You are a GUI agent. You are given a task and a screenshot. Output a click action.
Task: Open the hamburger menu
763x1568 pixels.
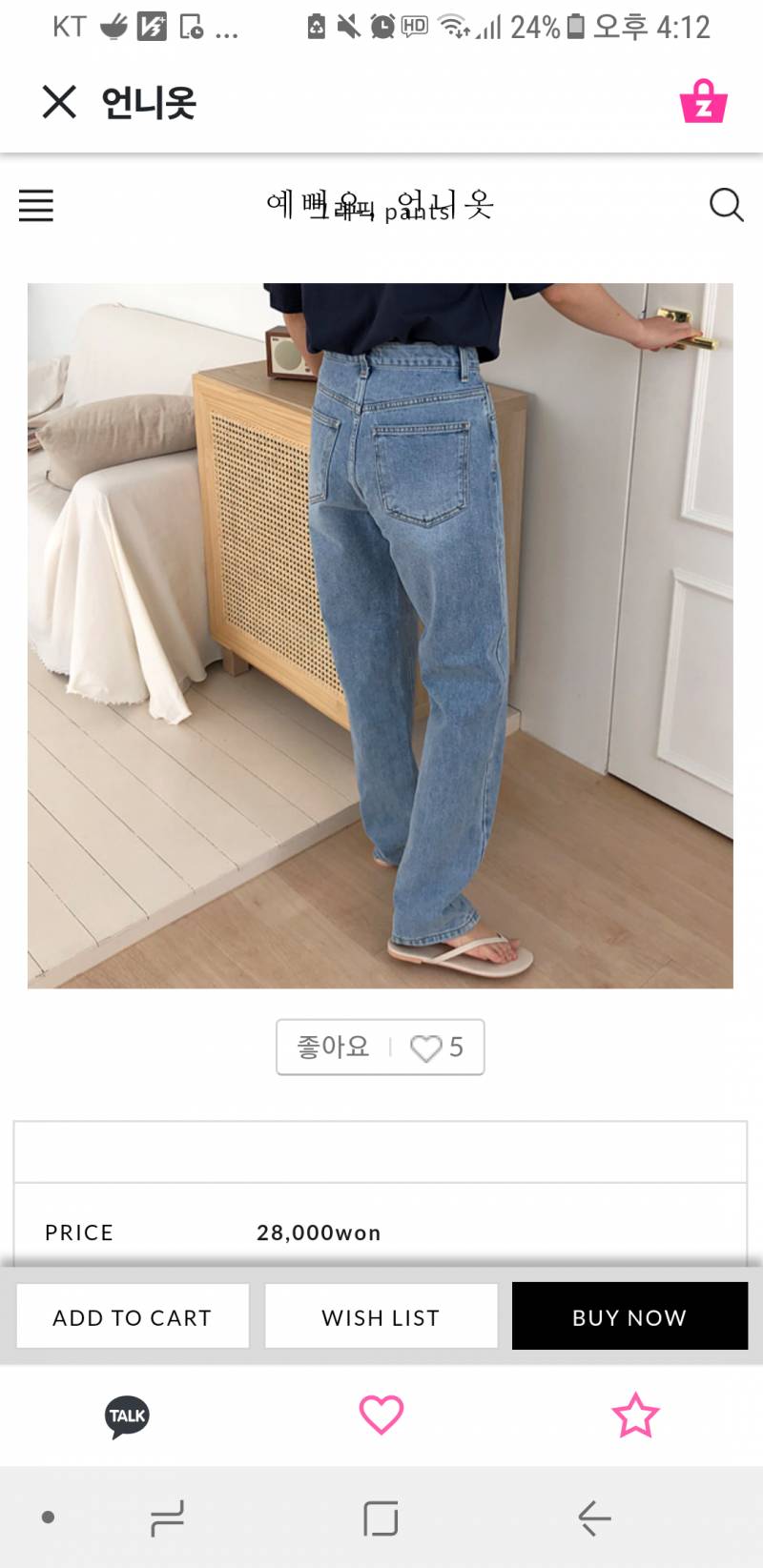(x=36, y=205)
